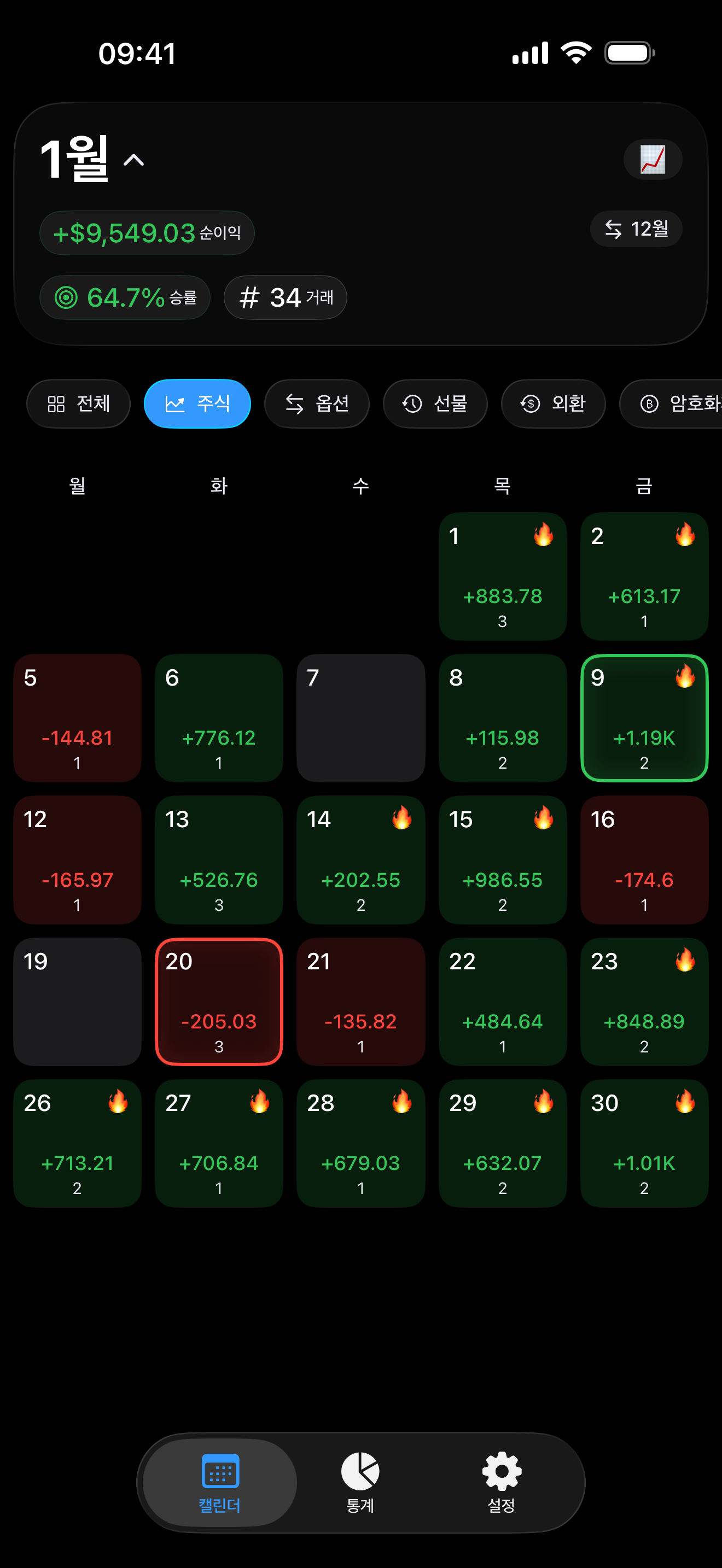Image resolution: width=722 pixels, height=1568 pixels.
Task: Expand the 1월 month picker
Action: click(91, 160)
